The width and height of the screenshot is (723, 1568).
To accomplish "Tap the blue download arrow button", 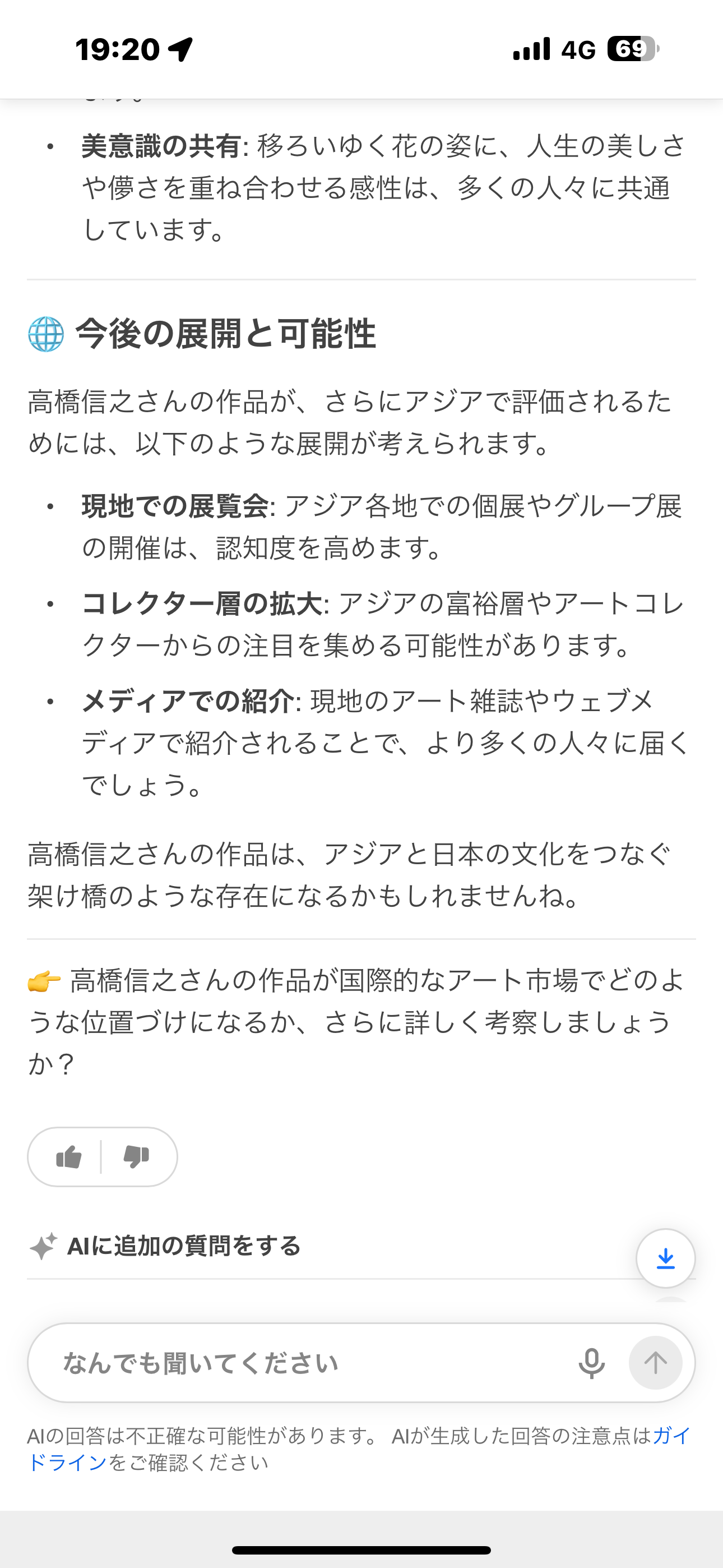I will coord(665,1258).
